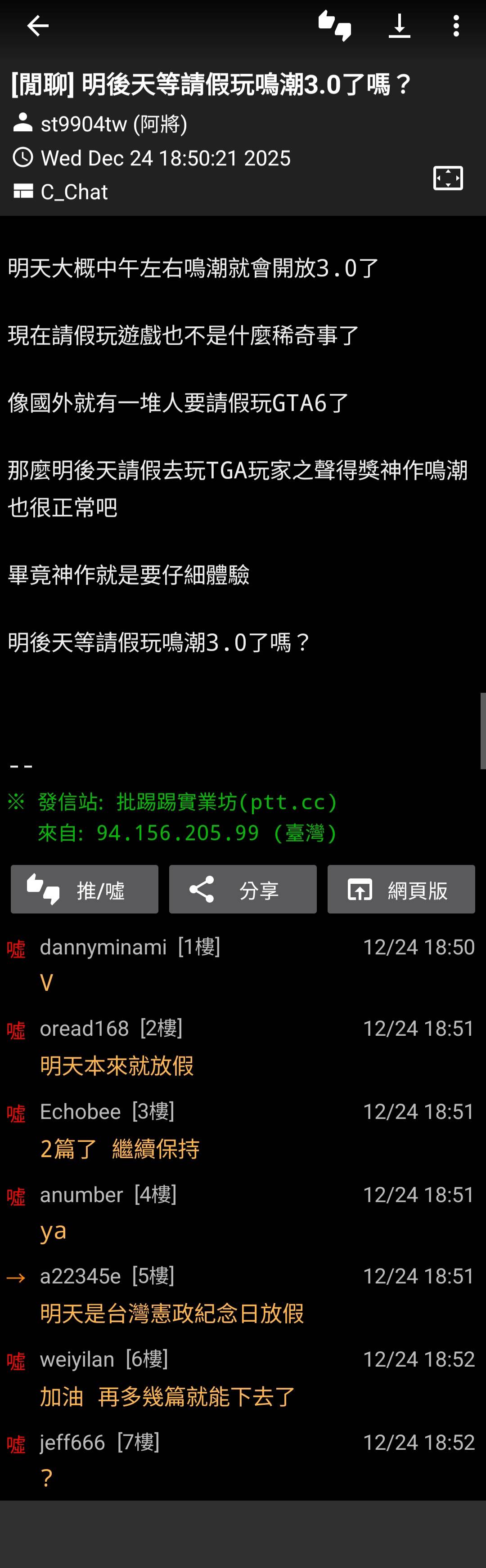The image size is (486, 1568).
Task: Select weiyilan's comment on floor 6
Action: pyautogui.click(x=243, y=1377)
